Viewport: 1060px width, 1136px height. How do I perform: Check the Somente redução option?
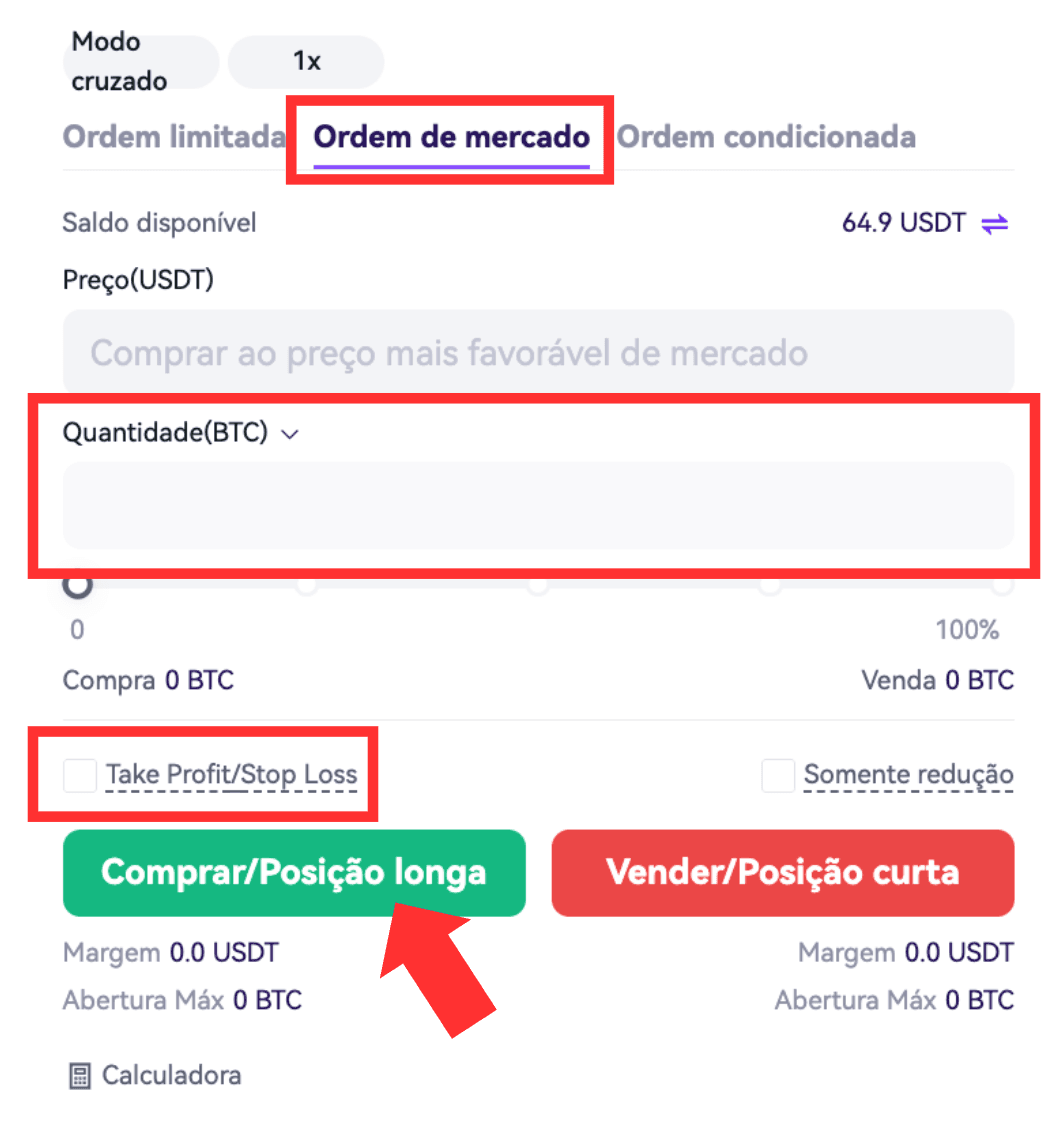(778, 775)
